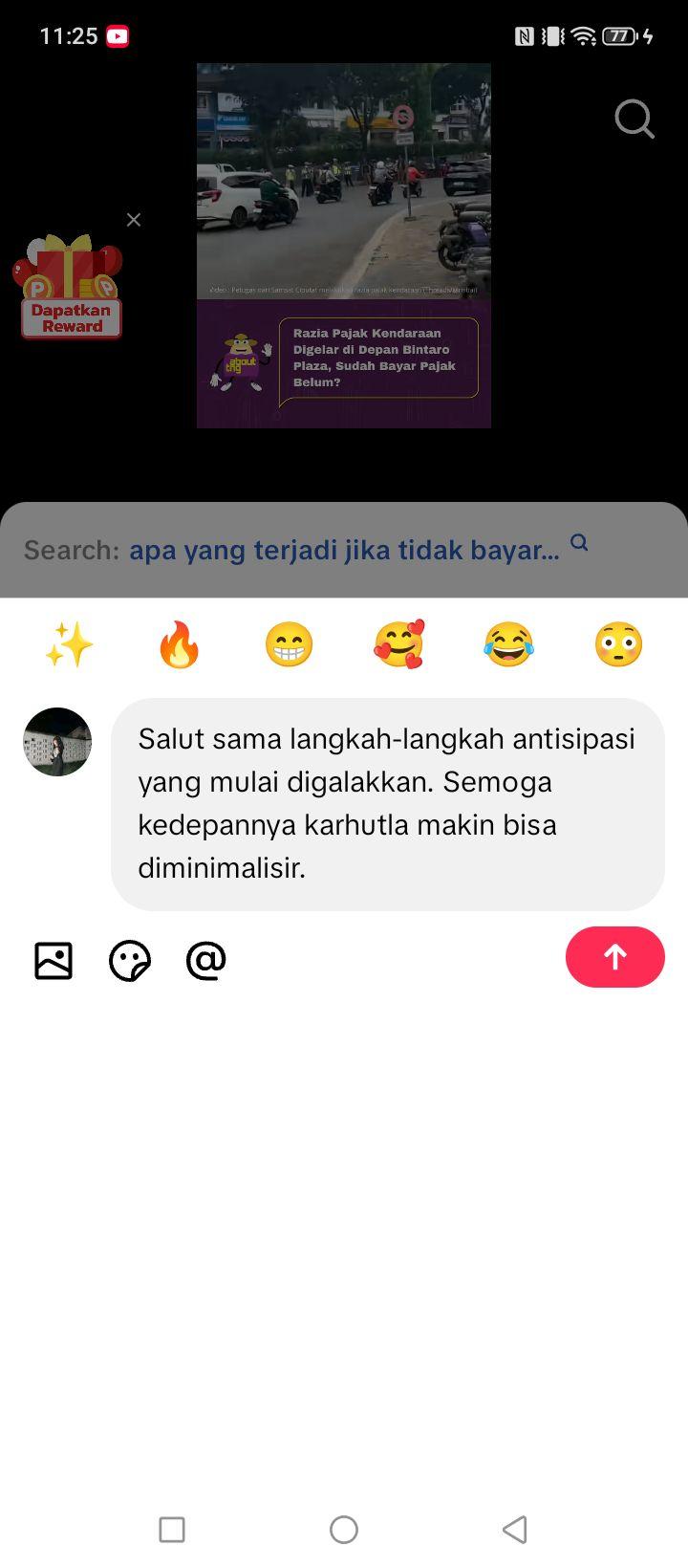Open the sticker picker
The width and height of the screenshot is (688, 1568).
[130, 961]
